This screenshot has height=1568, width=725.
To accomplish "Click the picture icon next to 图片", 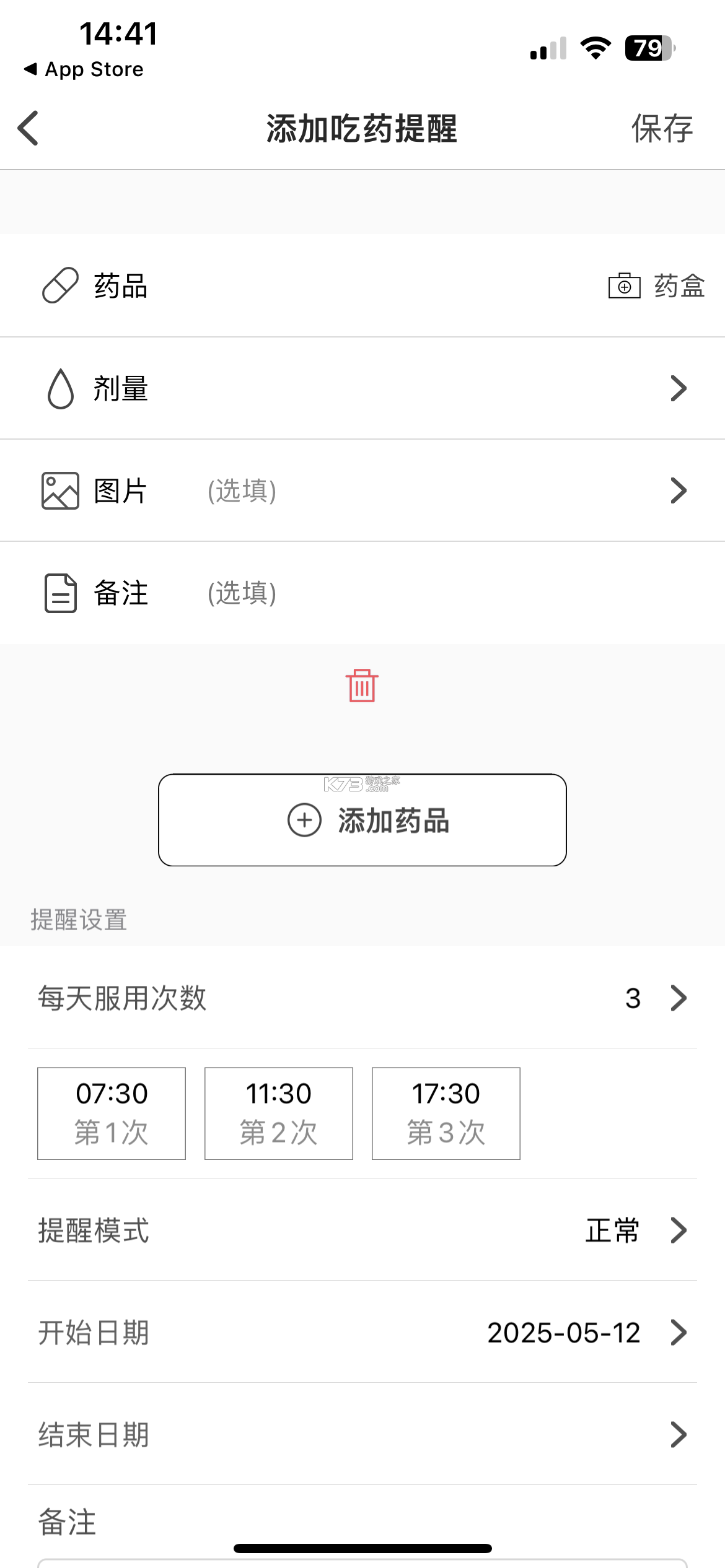I will pos(59,490).
